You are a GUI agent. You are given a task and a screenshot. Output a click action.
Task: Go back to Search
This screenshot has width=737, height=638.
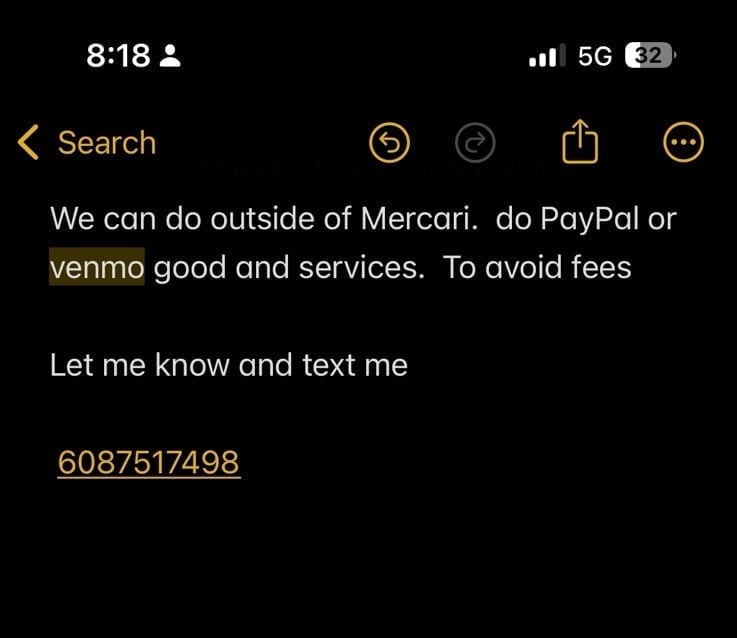pos(87,143)
